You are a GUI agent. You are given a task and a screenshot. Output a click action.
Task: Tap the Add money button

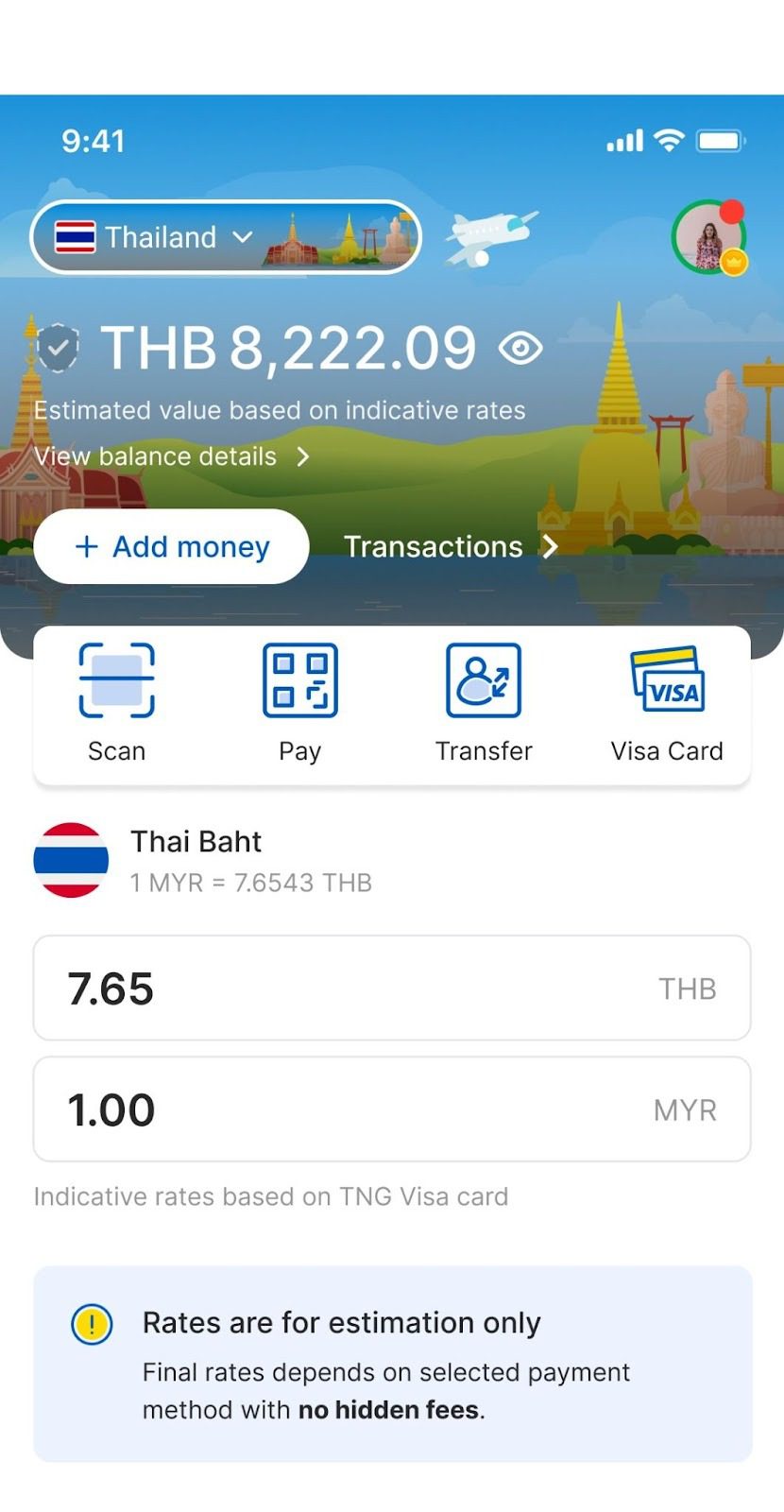[172, 546]
